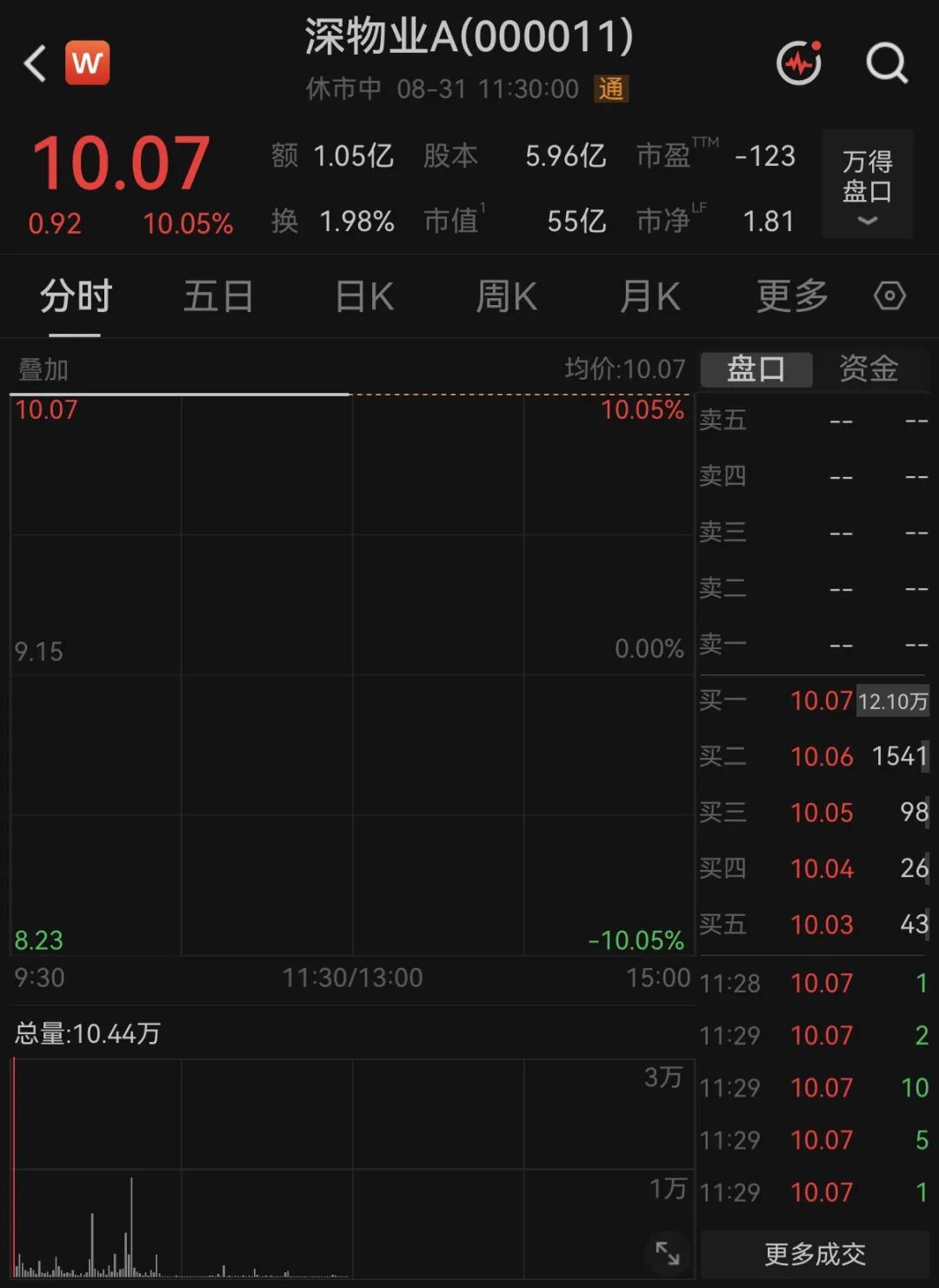Switch to the 日K chart tab
This screenshot has height=1288, width=939.
(x=364, y=296)
